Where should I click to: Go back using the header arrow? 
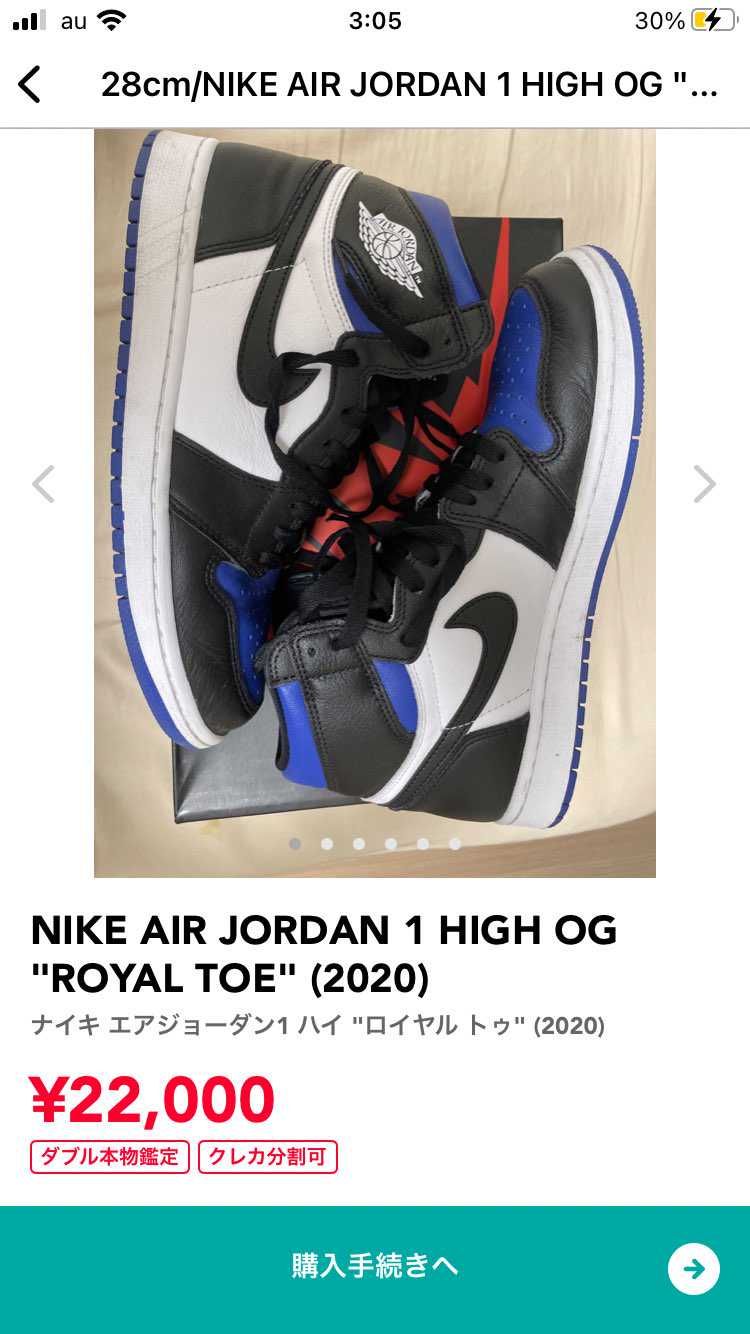point(30,85)
